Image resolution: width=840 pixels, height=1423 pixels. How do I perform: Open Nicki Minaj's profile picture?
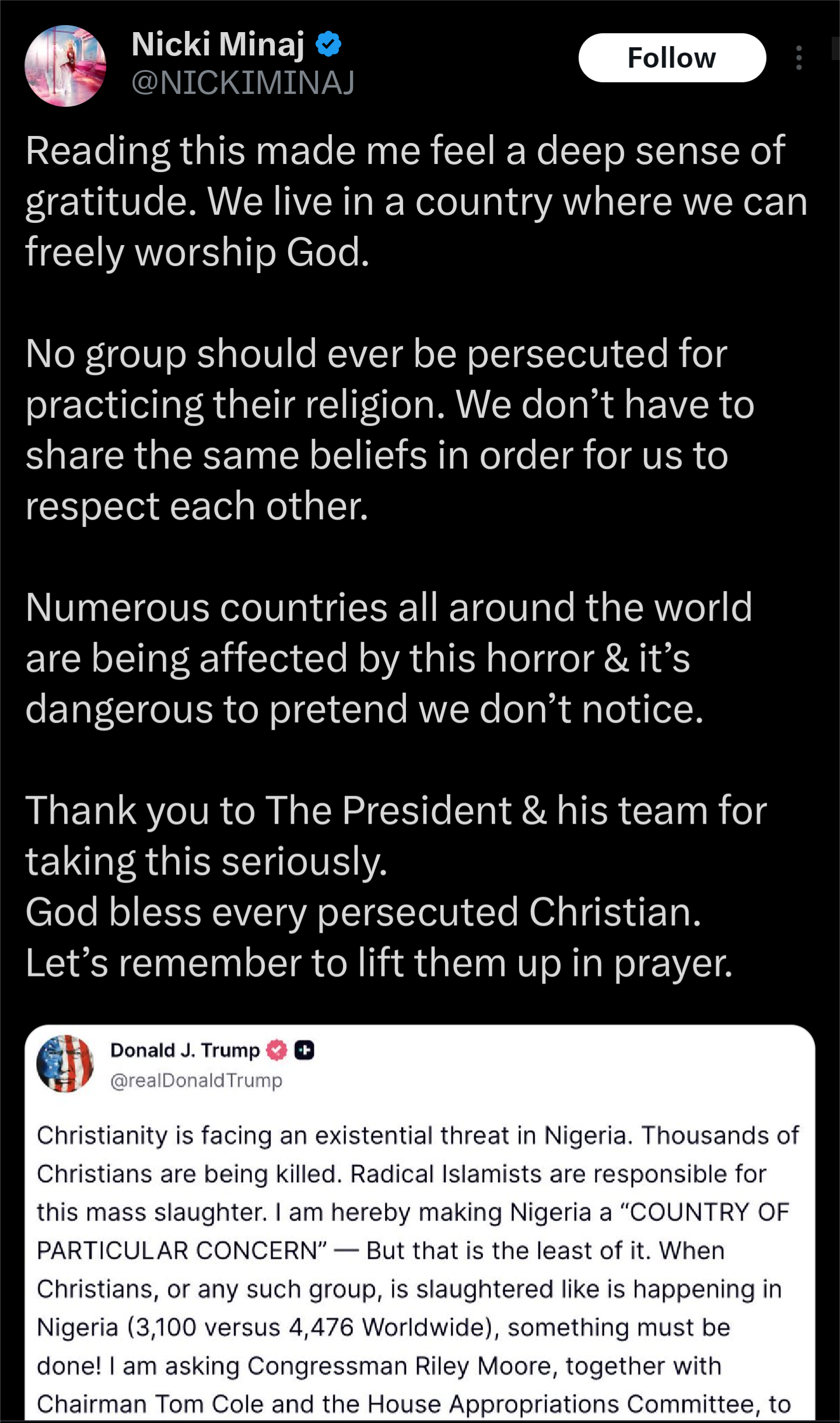65,66
